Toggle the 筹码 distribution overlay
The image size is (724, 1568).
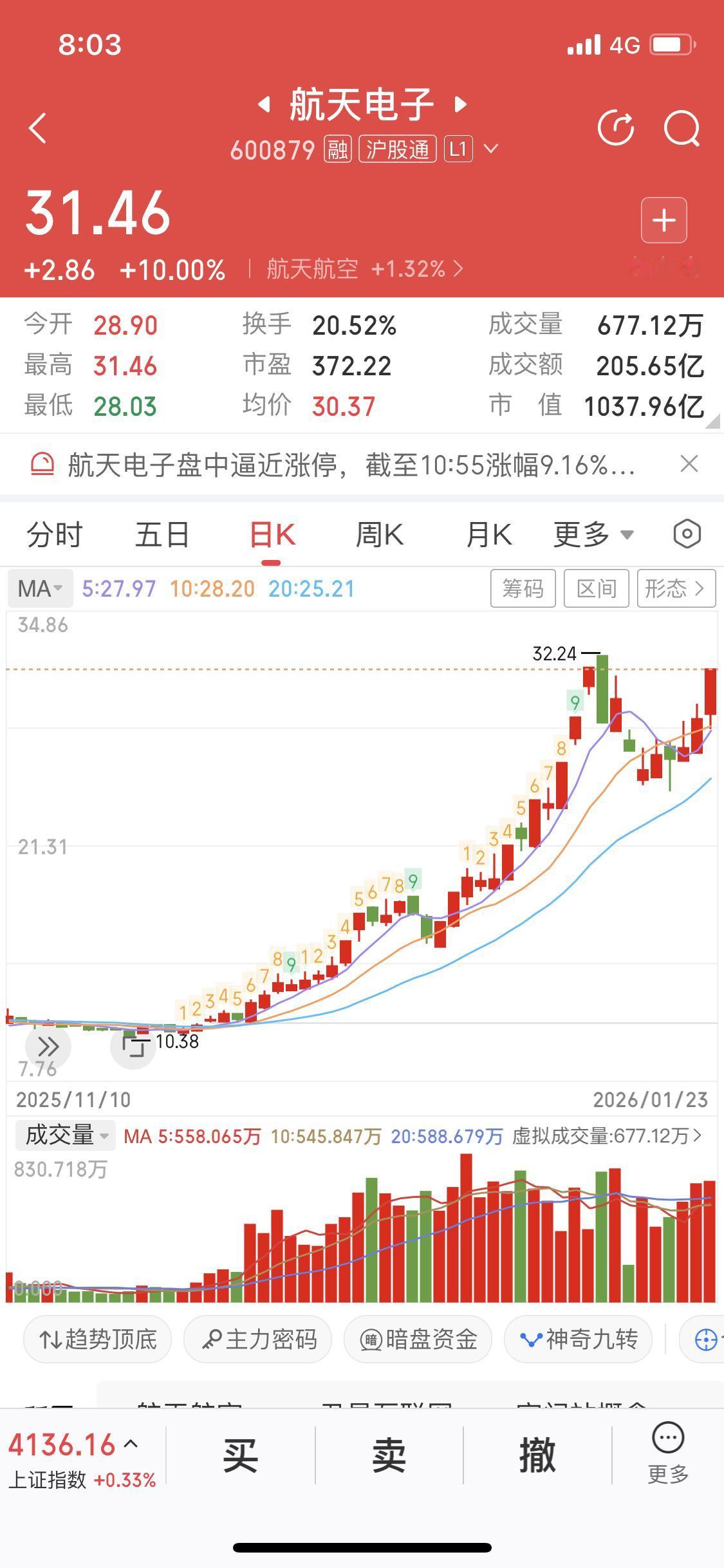(x=523, y=588)
